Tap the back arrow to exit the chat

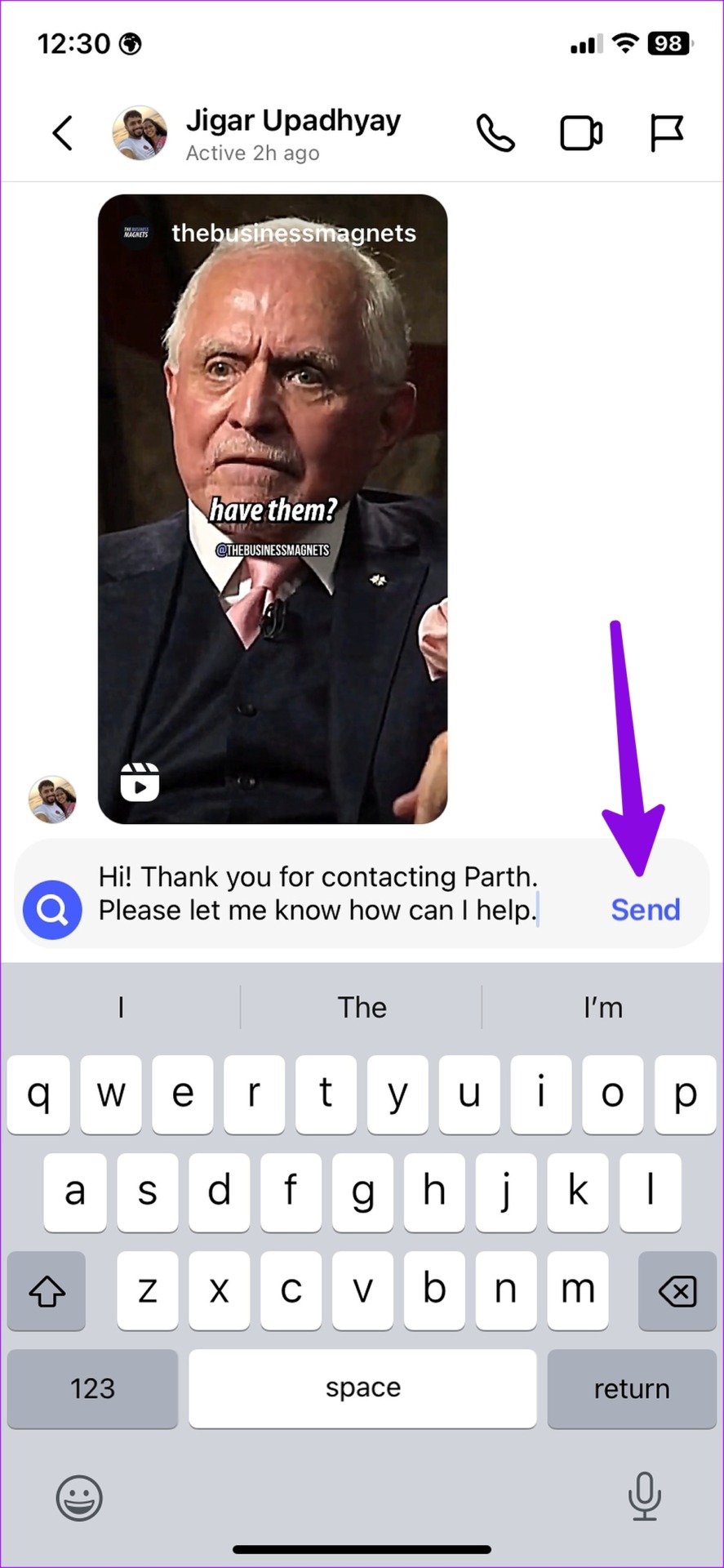[x=63, y=133]
